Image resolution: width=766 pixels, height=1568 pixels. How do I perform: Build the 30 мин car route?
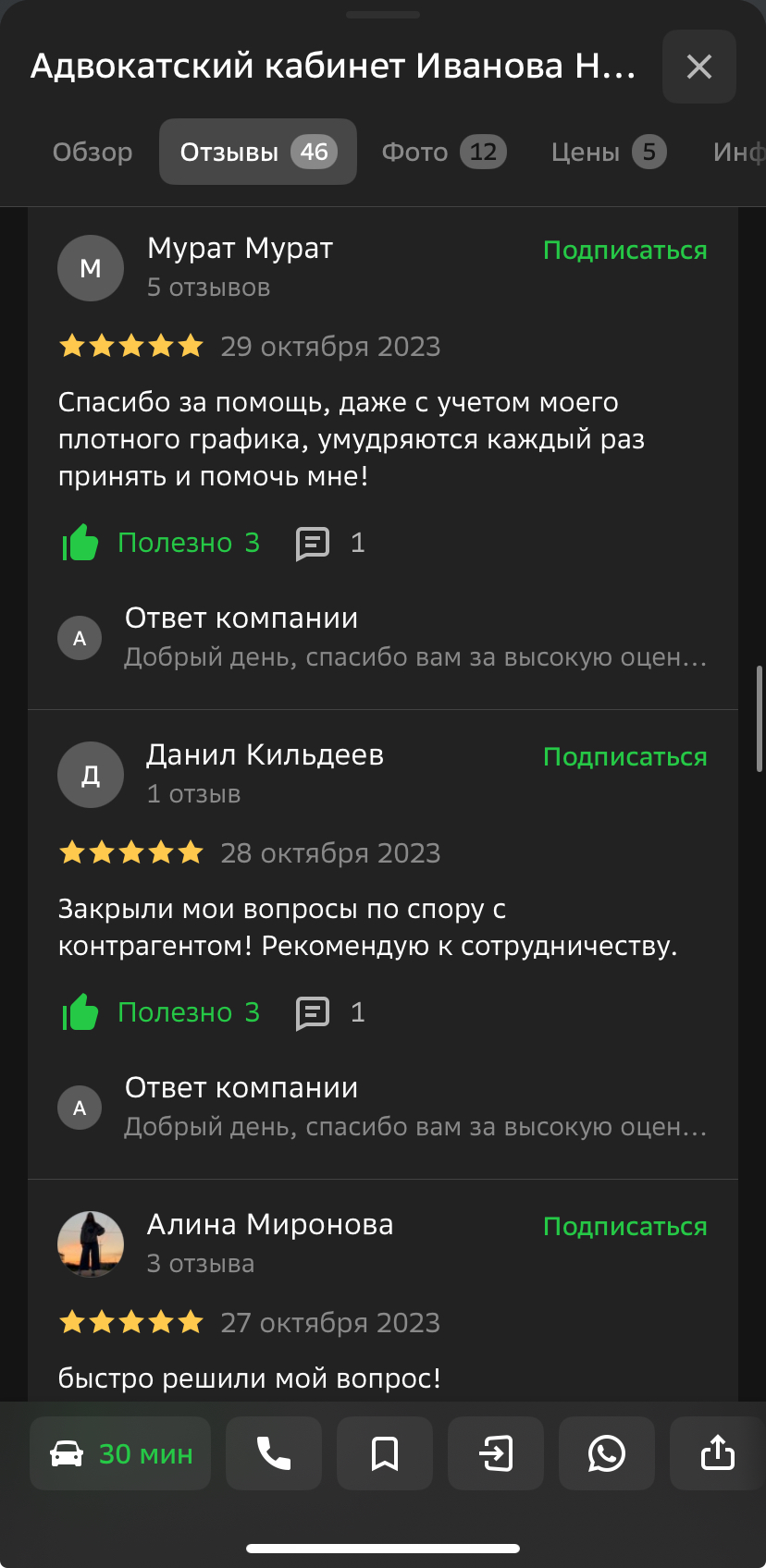tap(120, 1453)
